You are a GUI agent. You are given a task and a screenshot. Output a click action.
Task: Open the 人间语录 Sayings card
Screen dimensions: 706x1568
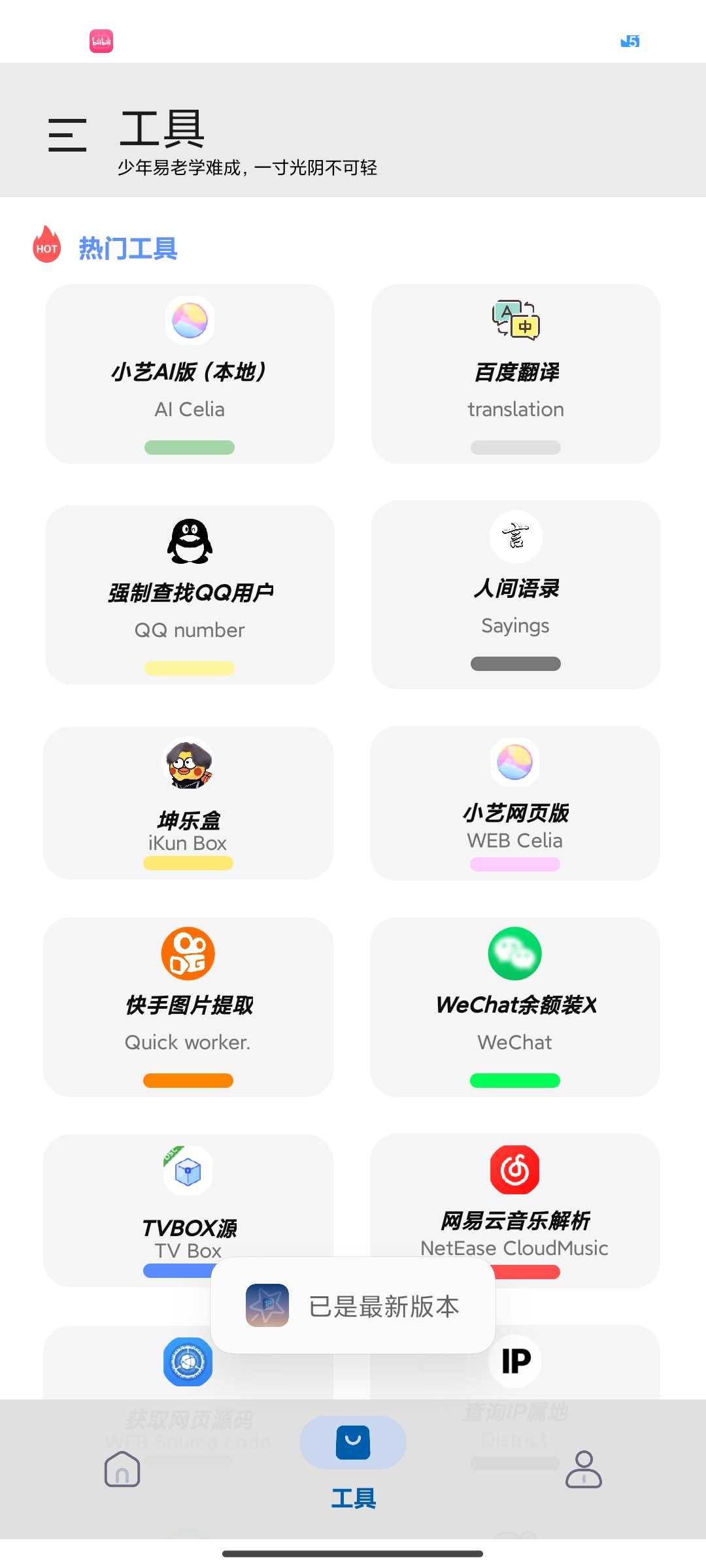[x=516, y=595]
